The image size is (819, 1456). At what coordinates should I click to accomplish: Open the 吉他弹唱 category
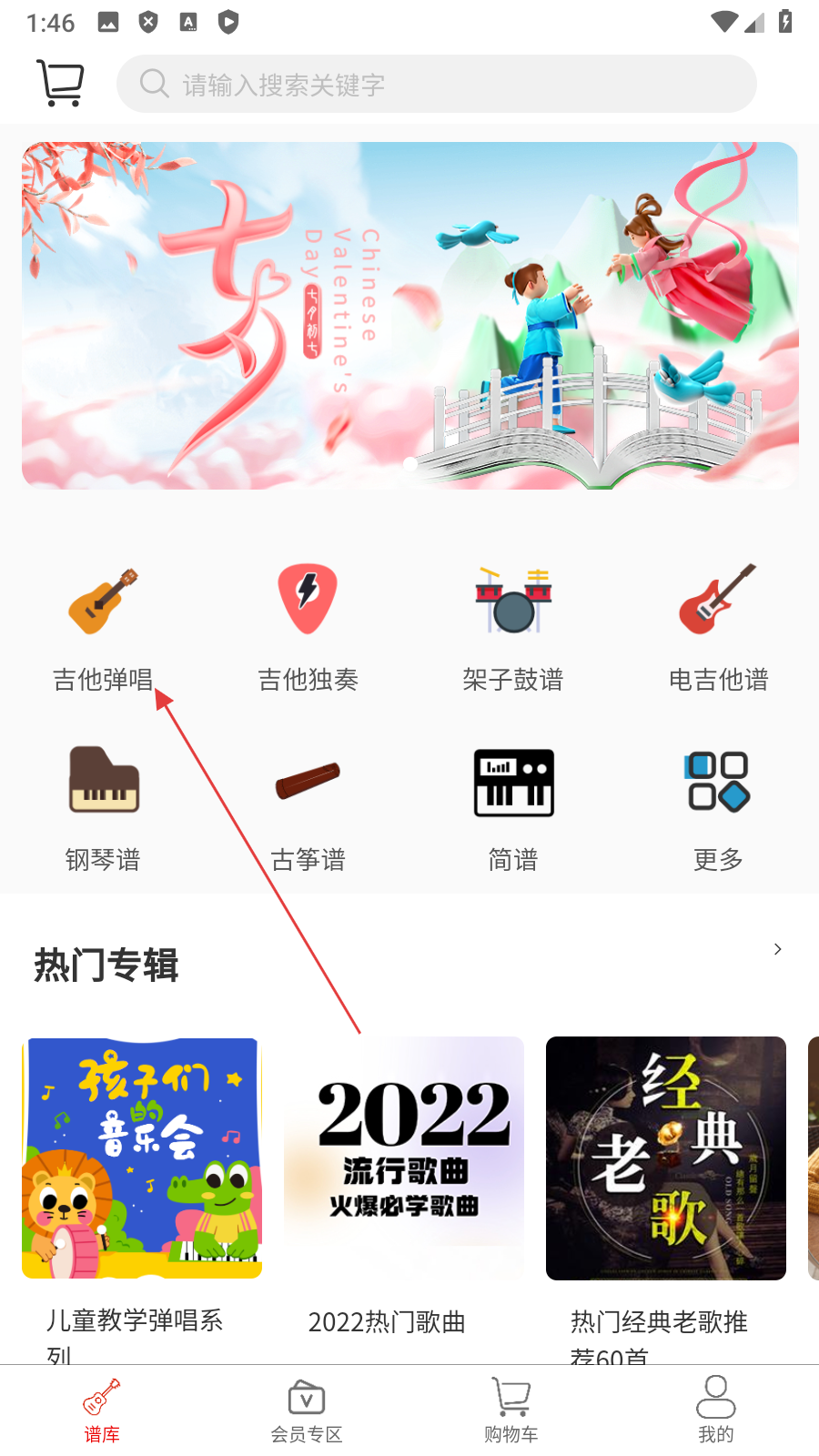[x=103, y=628]
